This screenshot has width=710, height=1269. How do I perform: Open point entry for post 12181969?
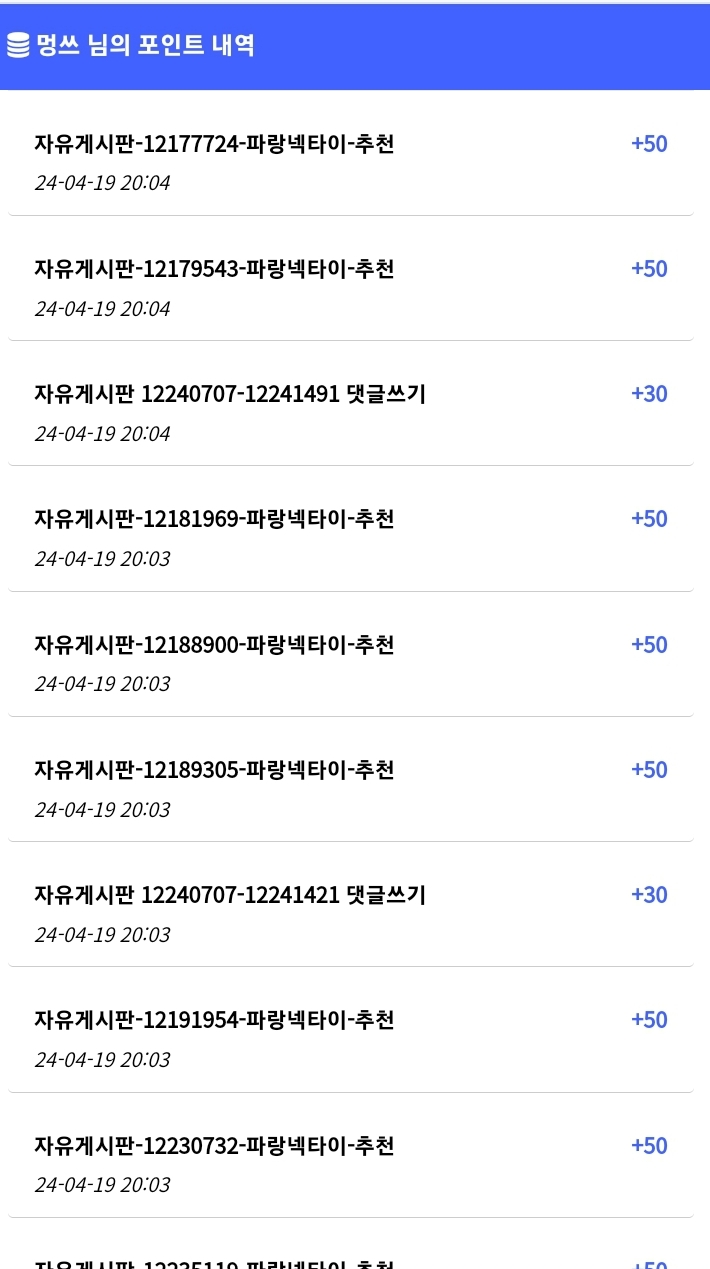click(214, 519)
